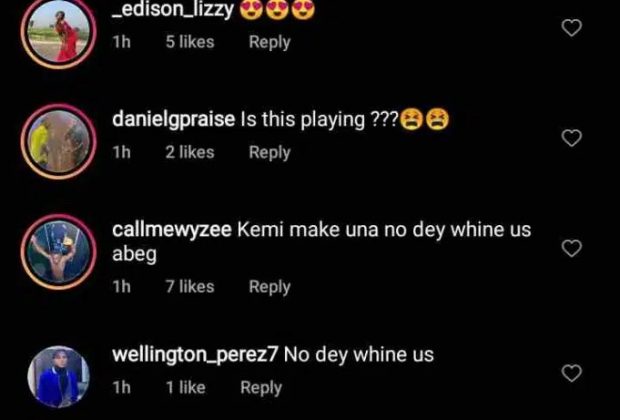Open the wellington_perez7 username link
Viewport: 620px width, 420px height.
coord(197,354)
